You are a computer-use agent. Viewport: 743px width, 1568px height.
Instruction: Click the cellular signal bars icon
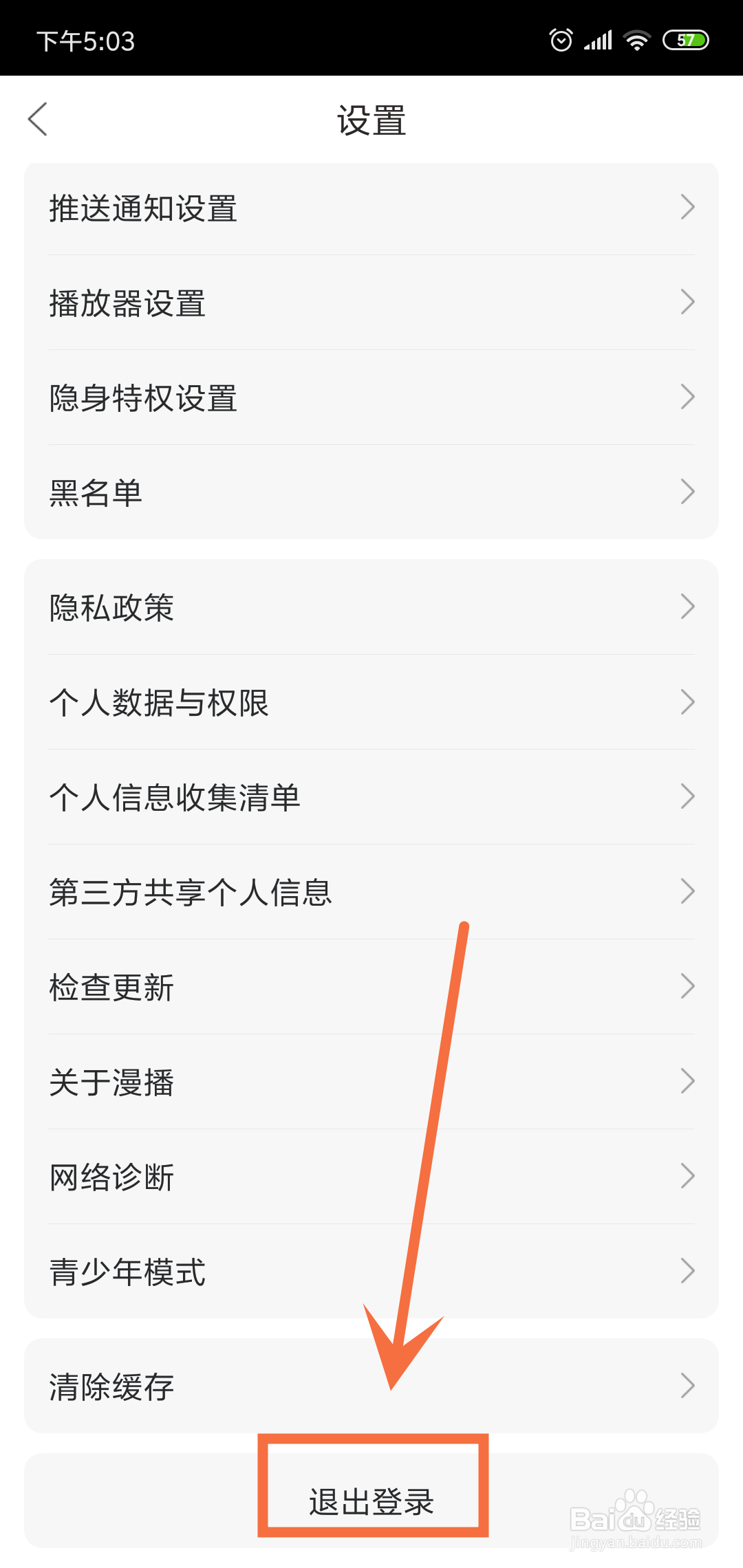[597, 41]
